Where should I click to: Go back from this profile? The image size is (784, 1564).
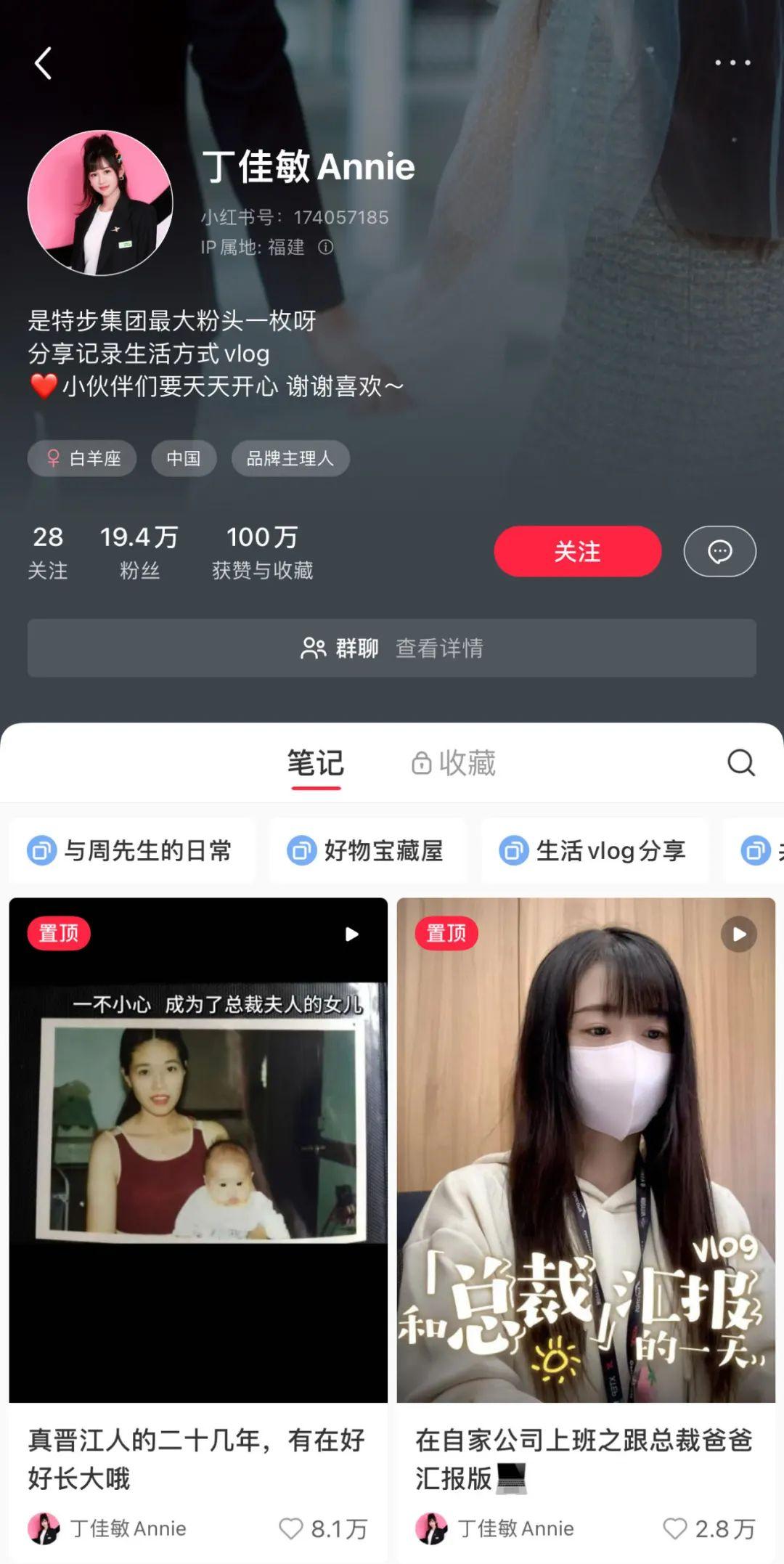pyautogui.click(x=44, y=63)
